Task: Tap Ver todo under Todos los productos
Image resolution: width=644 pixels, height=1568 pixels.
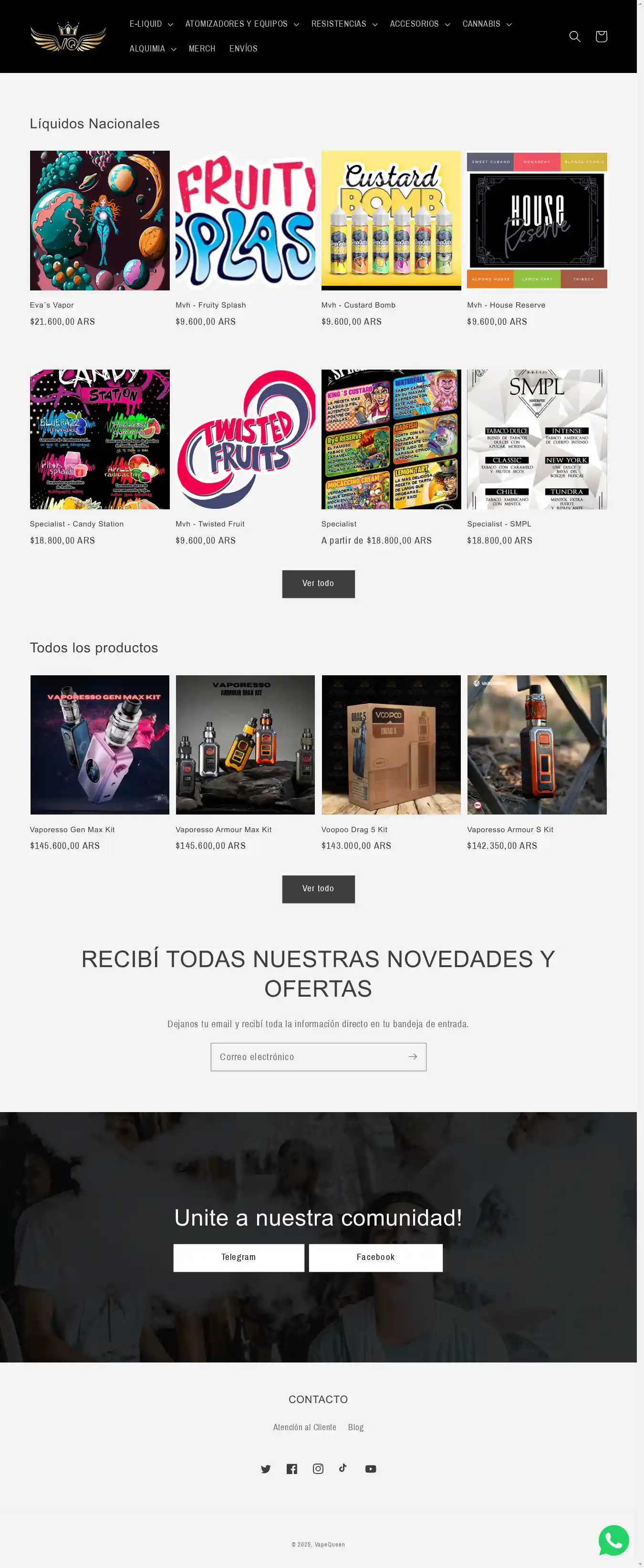Action: click(318, 889)
